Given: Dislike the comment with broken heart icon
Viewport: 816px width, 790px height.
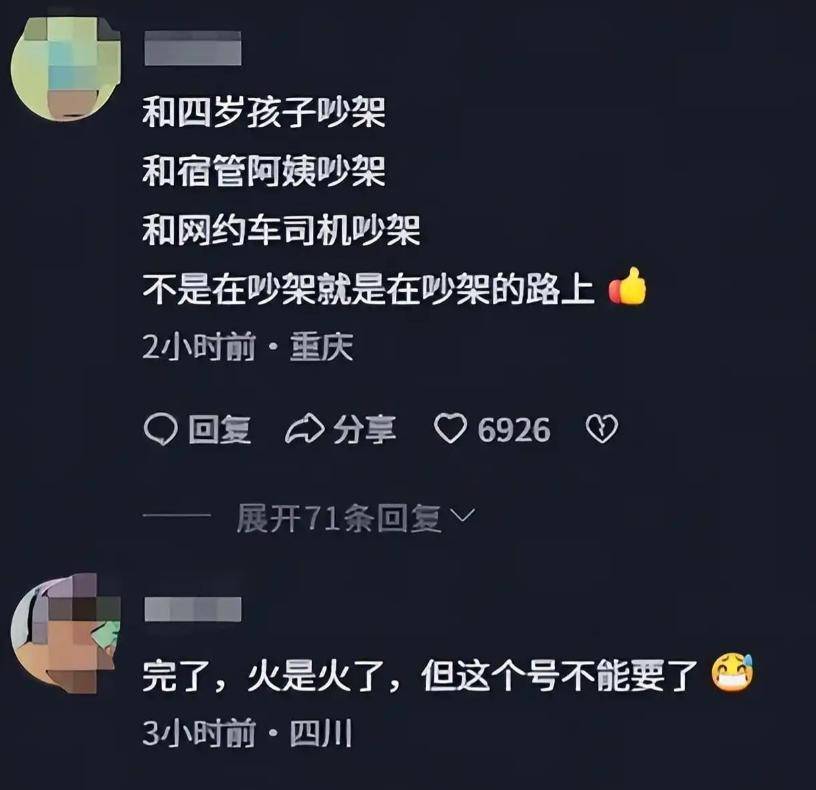Looking at the screenshot, I should coord(602,429).
